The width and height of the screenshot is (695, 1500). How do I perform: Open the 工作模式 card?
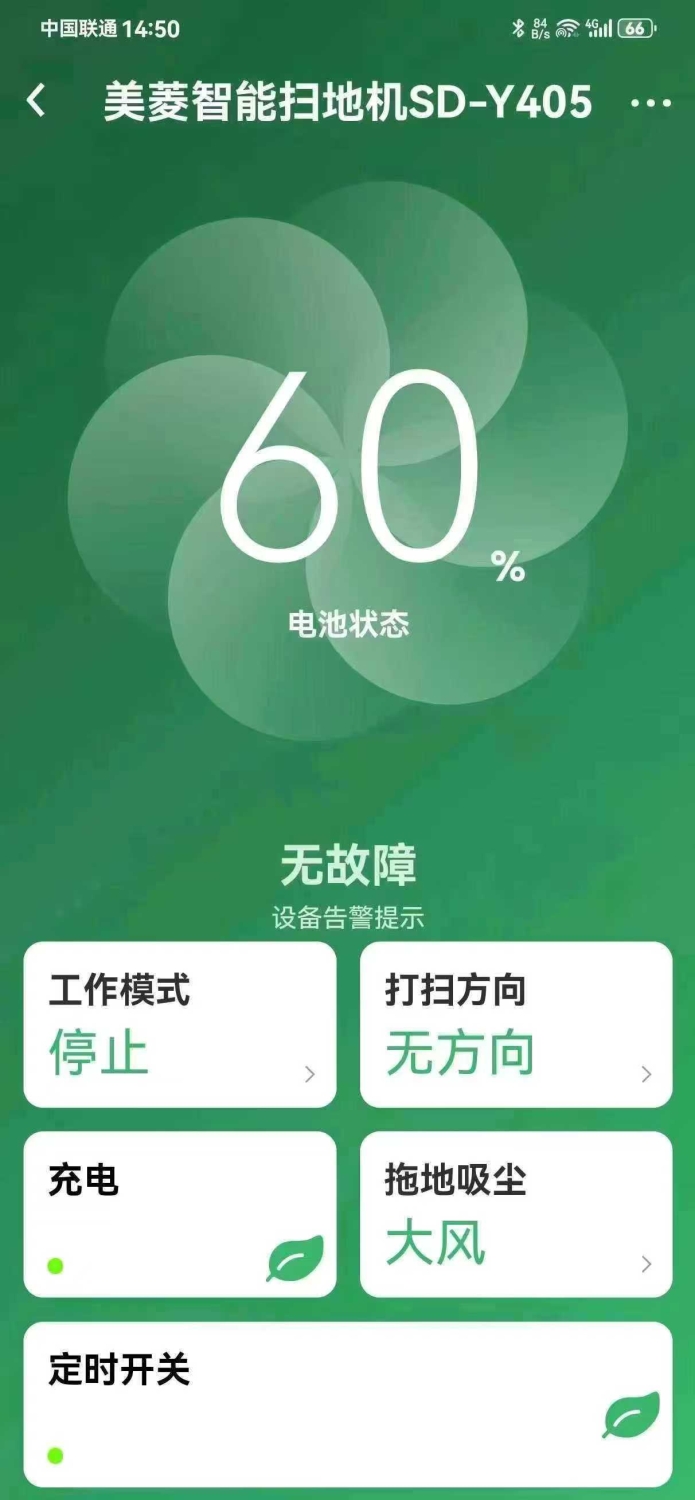point(180,1025)
